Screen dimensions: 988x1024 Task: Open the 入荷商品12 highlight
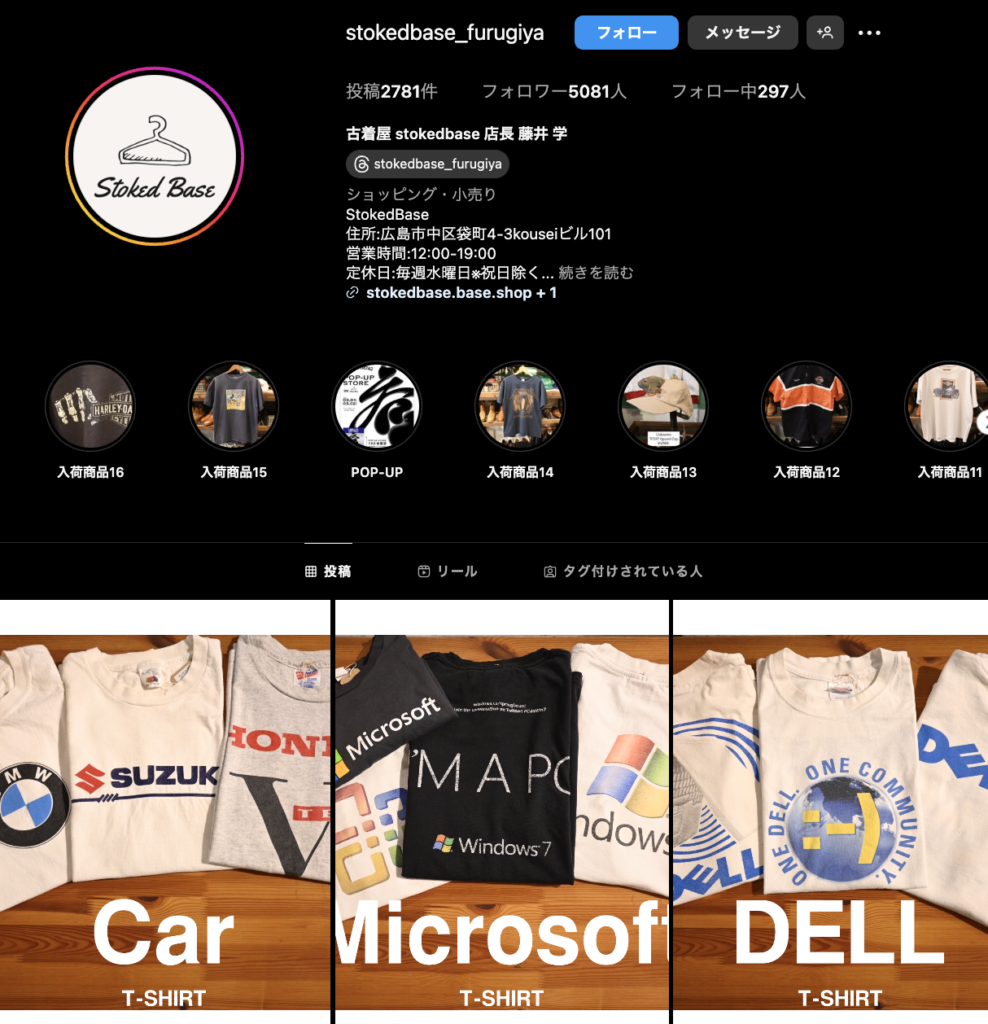806,406
